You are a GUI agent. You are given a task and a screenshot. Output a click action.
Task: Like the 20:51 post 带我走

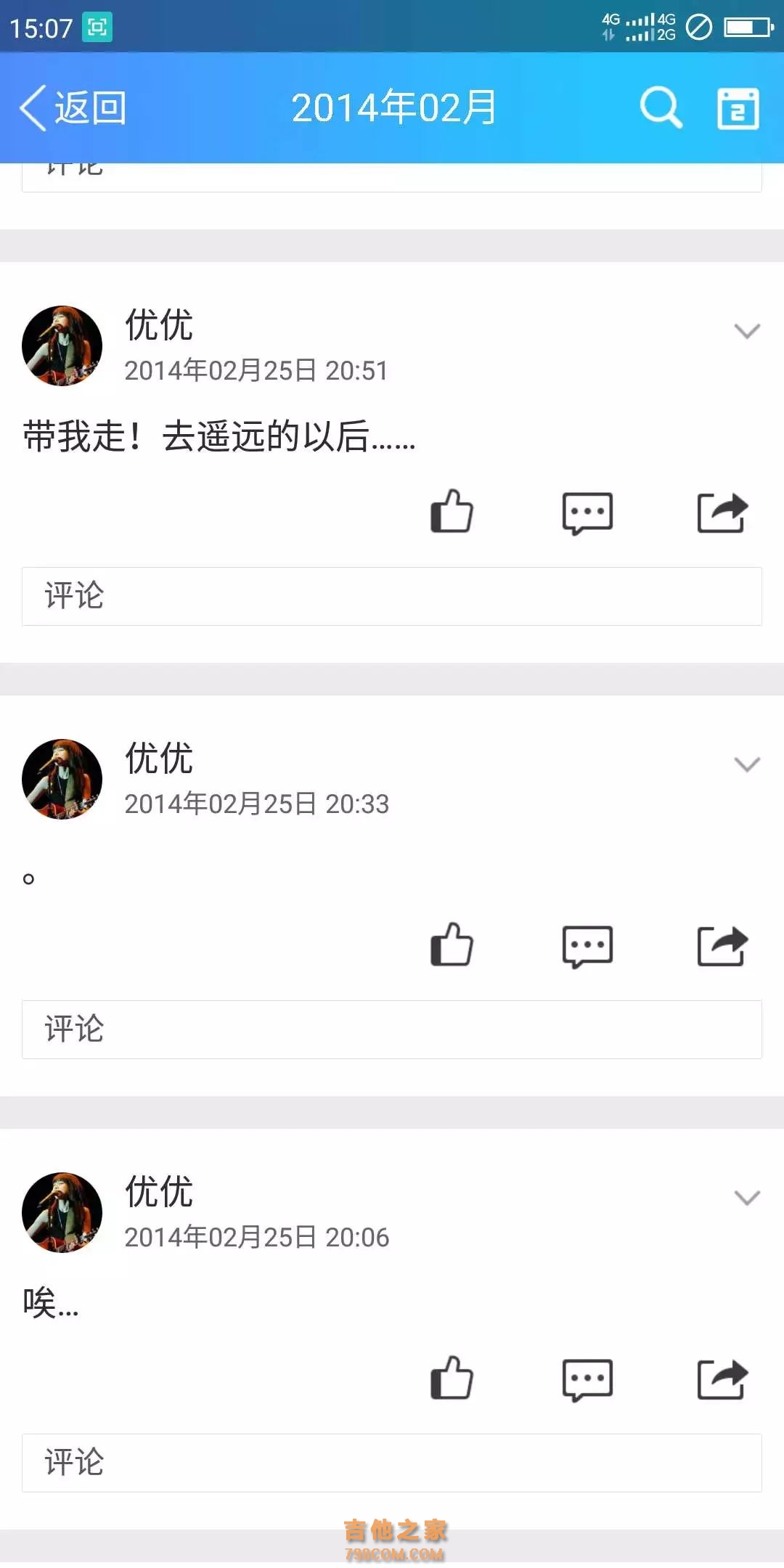pos(452,512)
